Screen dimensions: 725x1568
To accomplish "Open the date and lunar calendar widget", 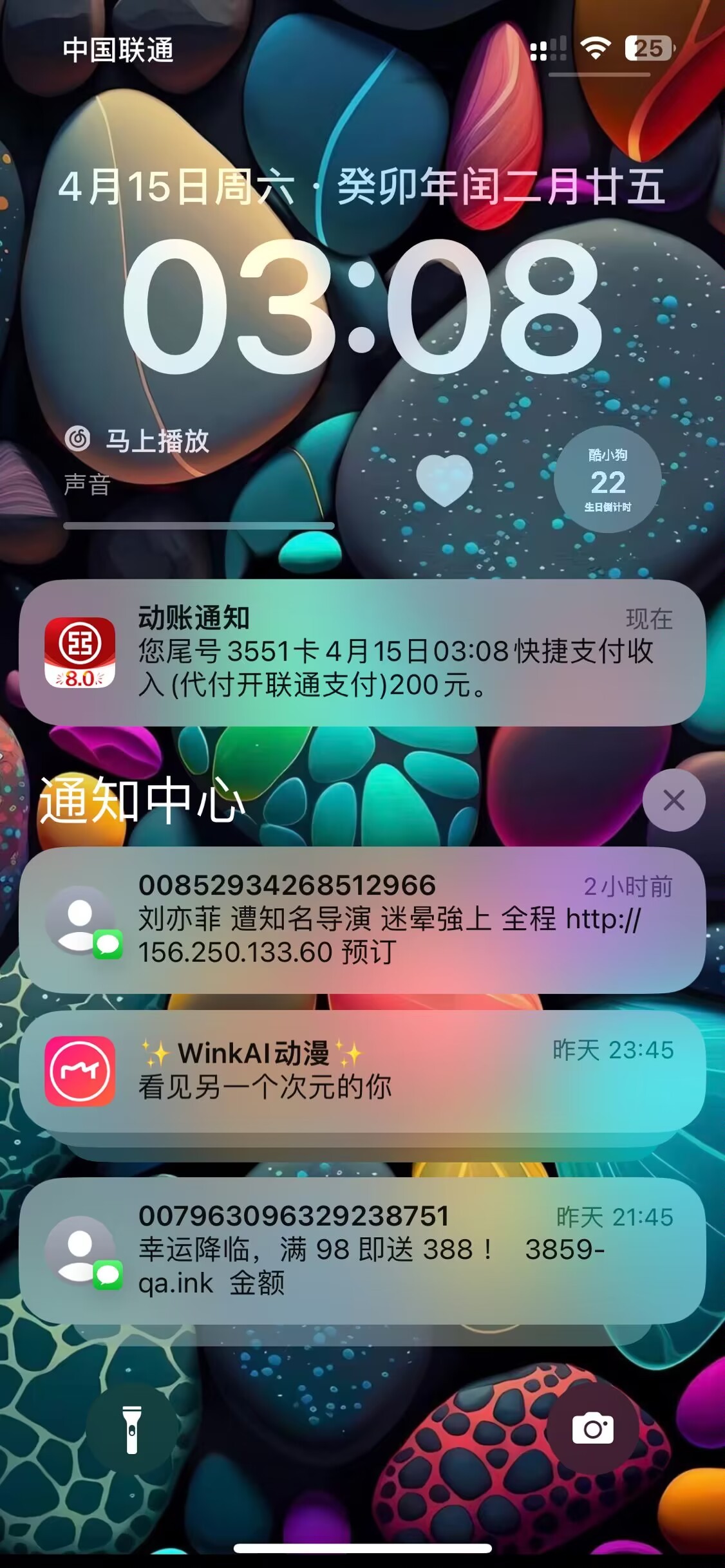I will [x=362, y=187].
